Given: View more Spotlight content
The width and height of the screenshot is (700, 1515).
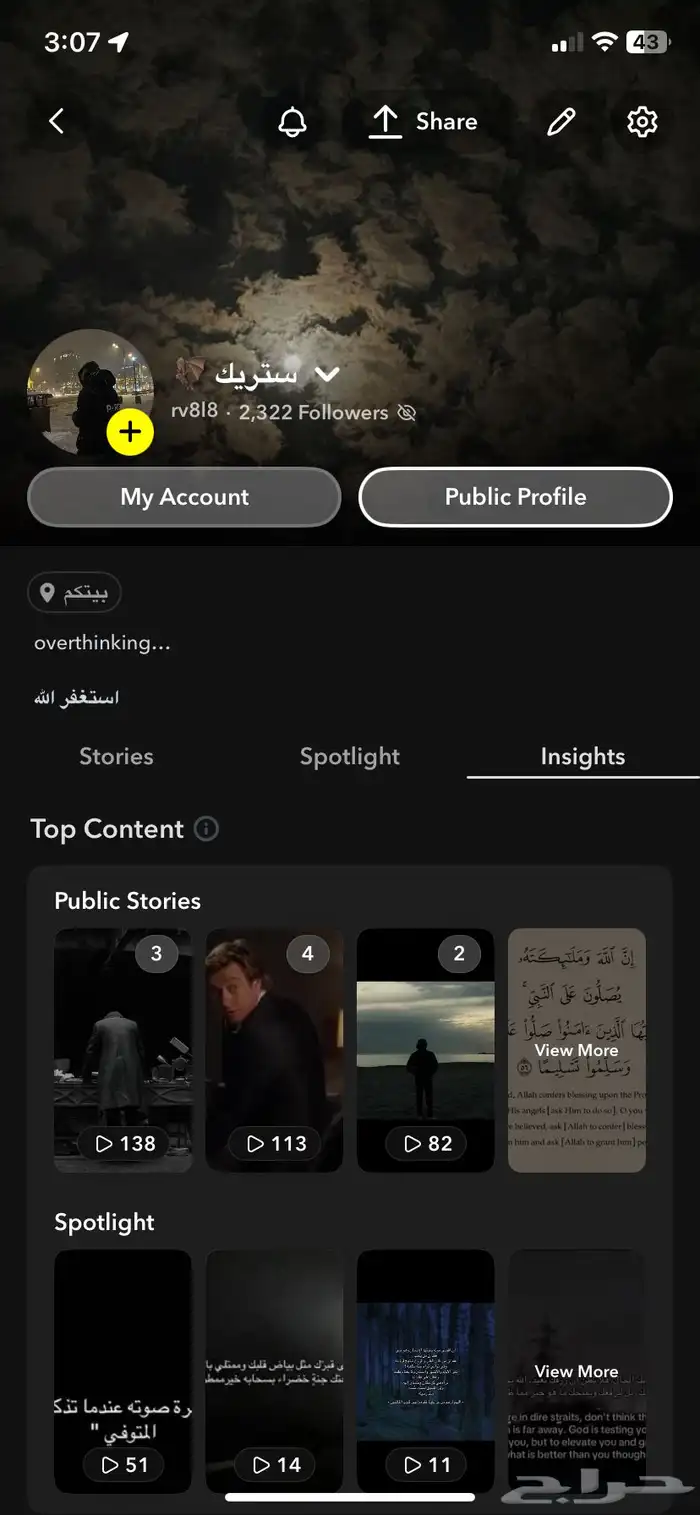Looking at the screenshot, I should [577, 1371].
